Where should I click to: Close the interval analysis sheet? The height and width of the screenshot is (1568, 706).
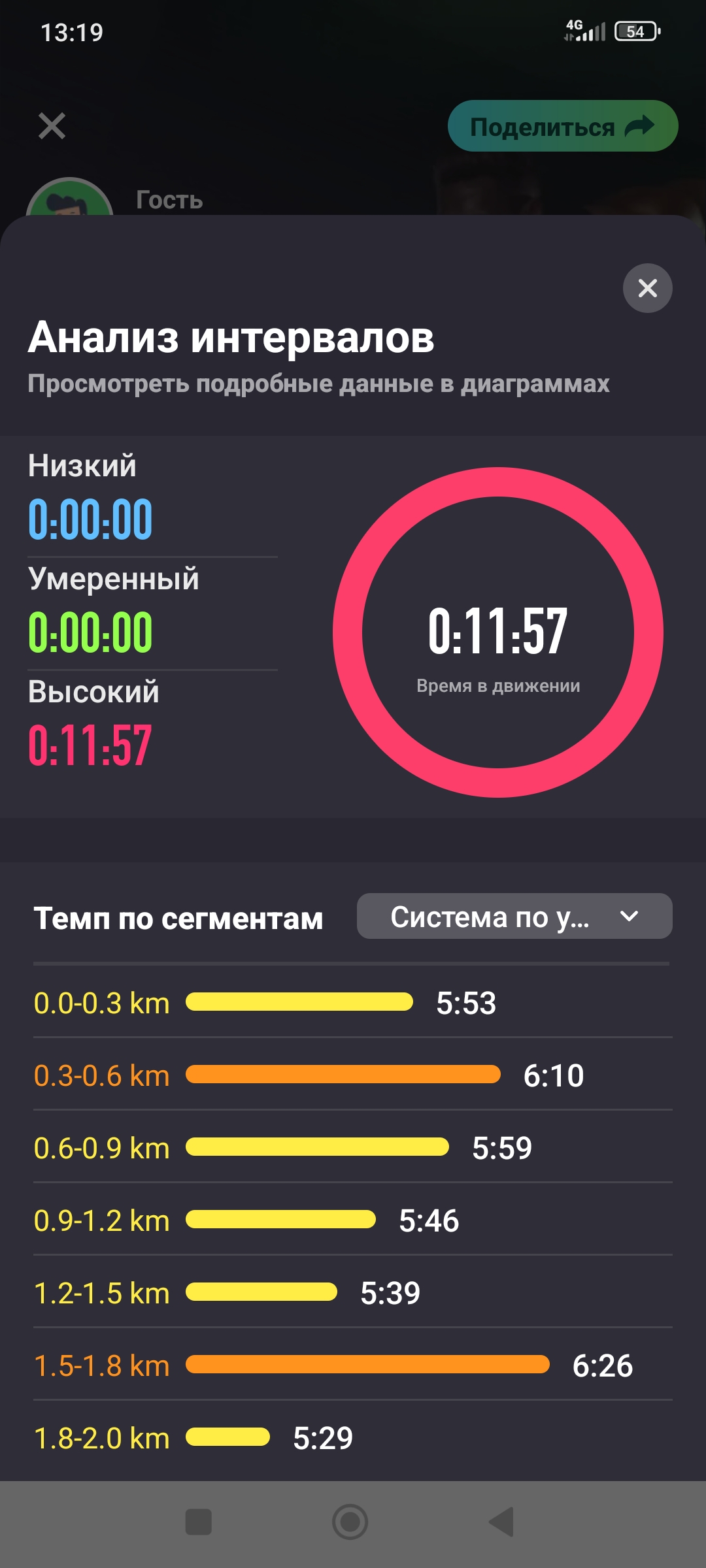(647, 288)
